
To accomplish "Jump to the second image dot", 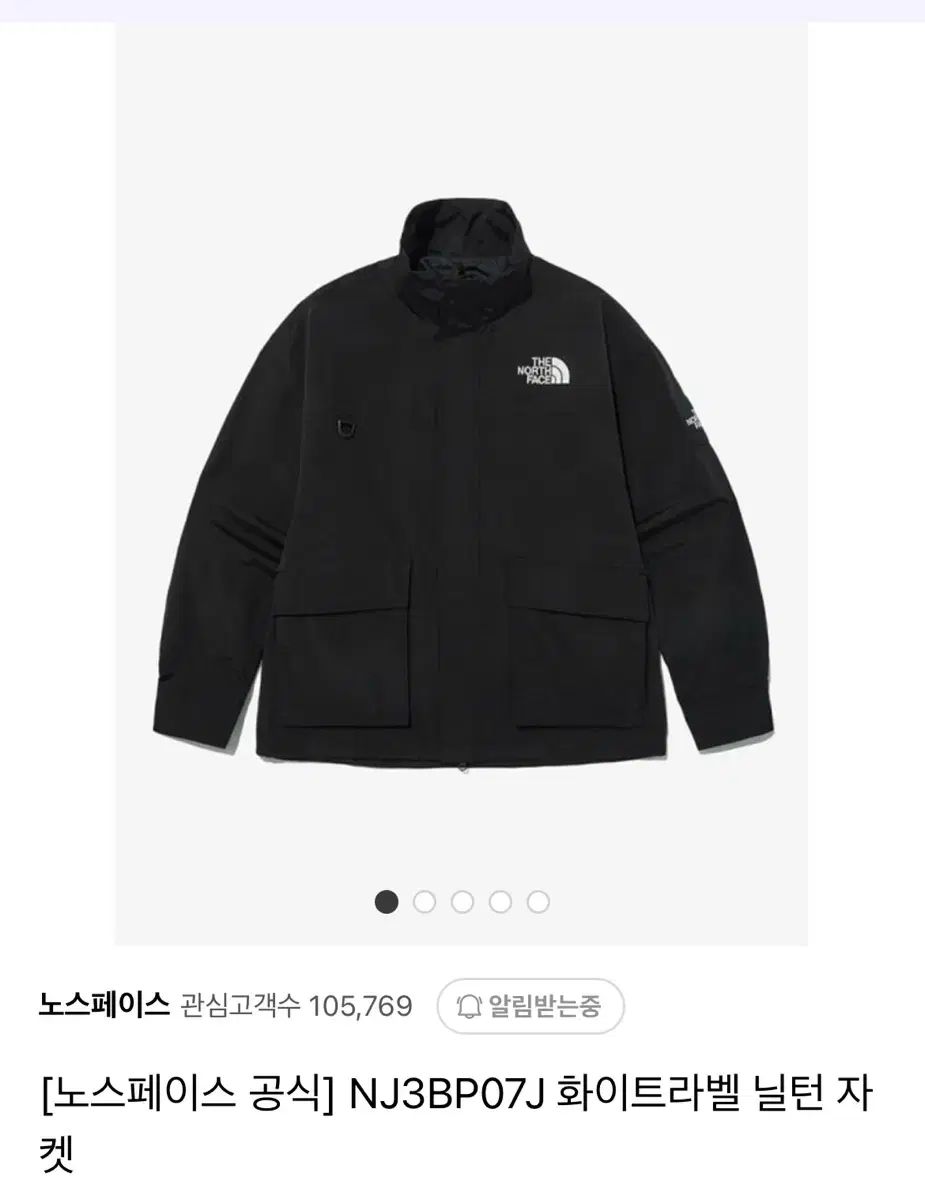I will click(x=424, y=902).
